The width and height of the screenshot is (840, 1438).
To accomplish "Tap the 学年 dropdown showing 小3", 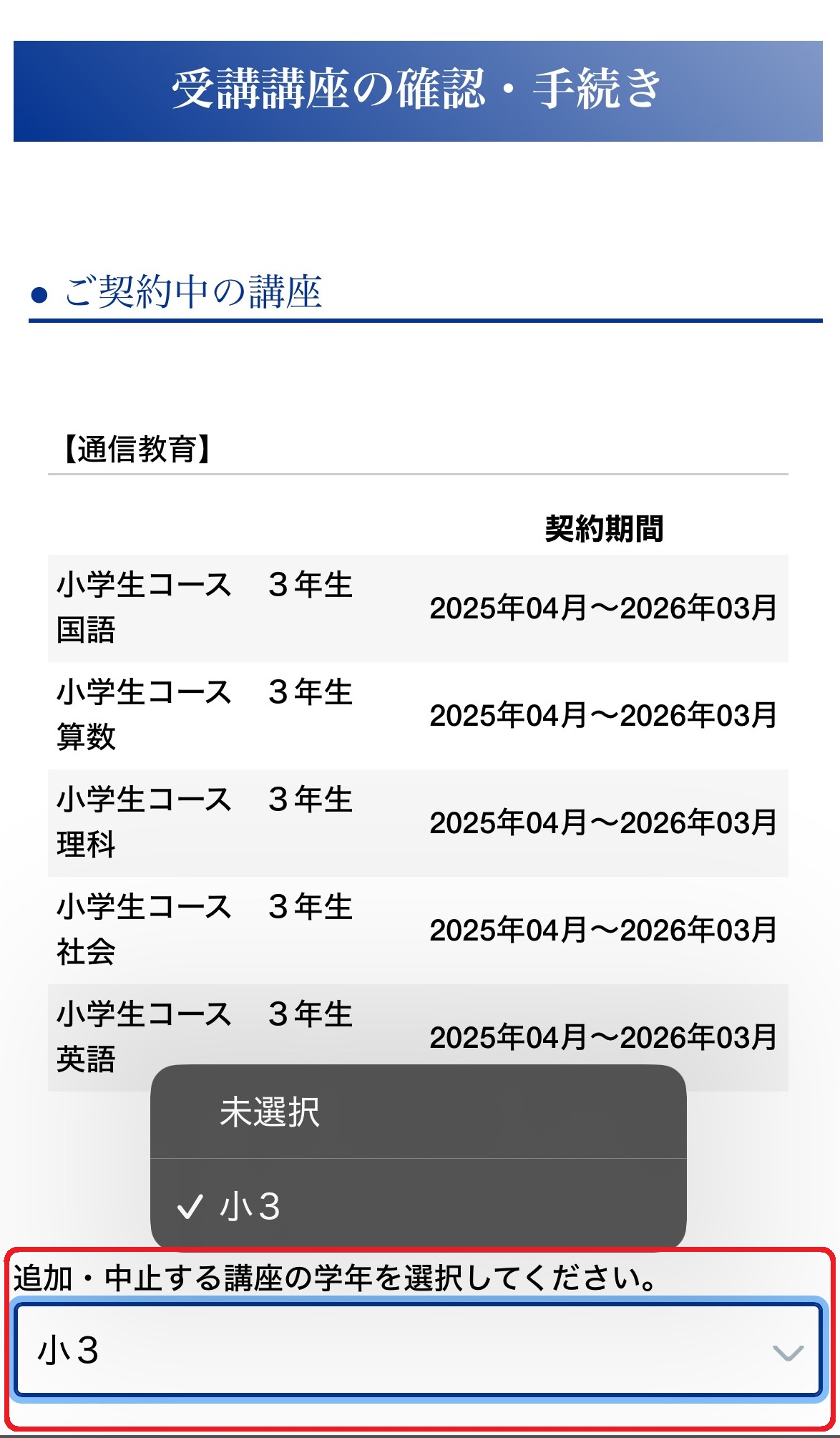I will pos(418,1350).
